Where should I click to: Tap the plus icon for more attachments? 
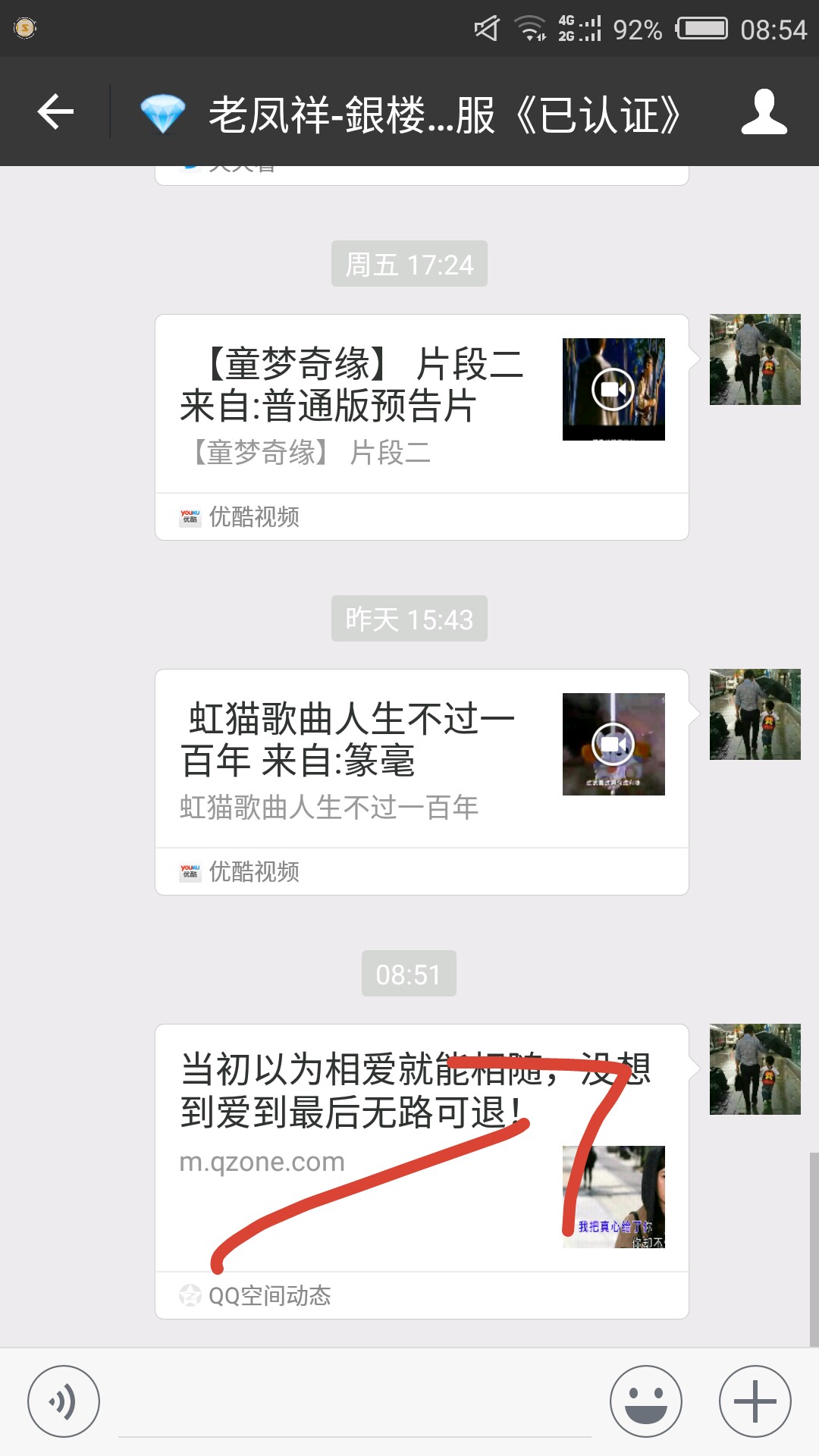coord(753,1399)
